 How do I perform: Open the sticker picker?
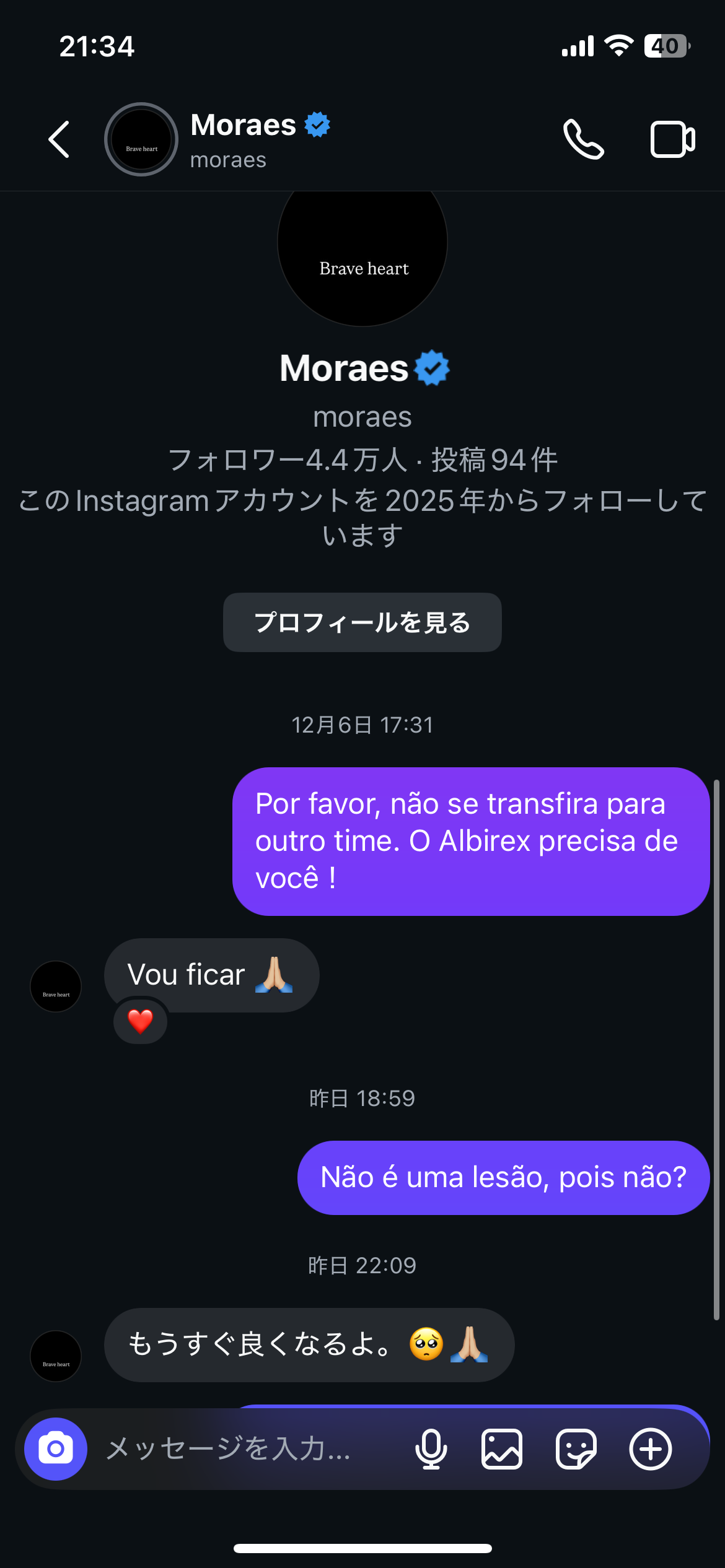[x=576, y=1448]
